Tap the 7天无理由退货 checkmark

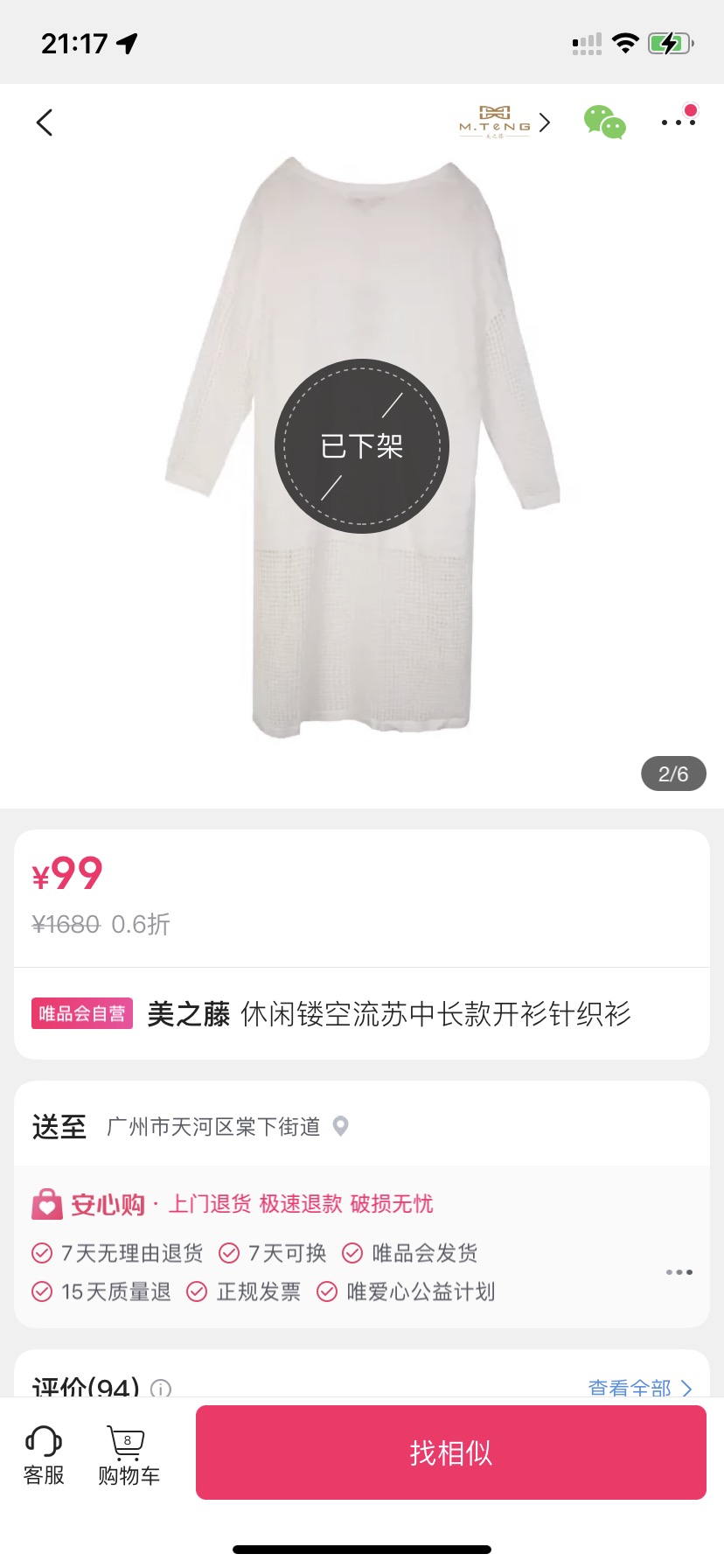coord(41,1253)
